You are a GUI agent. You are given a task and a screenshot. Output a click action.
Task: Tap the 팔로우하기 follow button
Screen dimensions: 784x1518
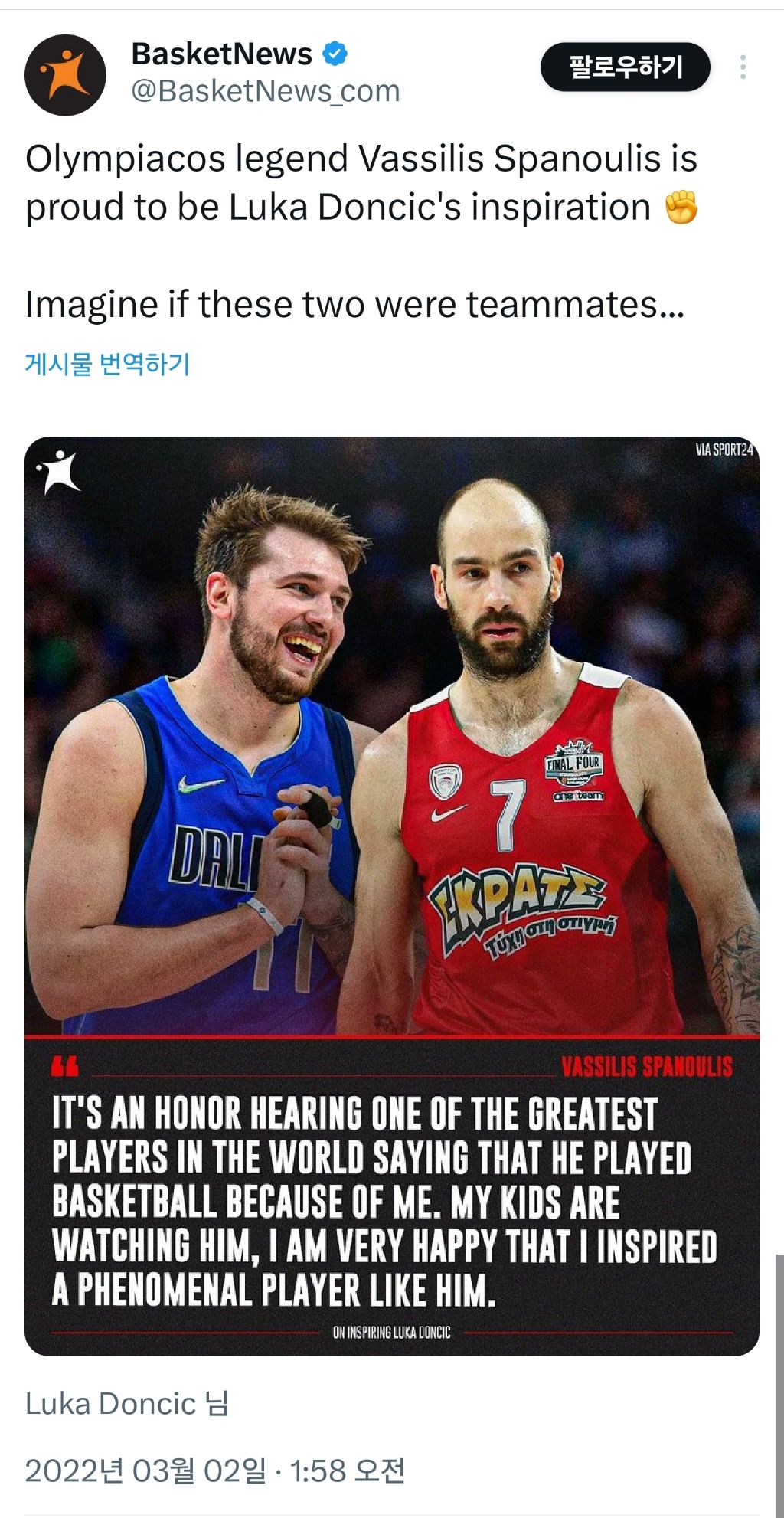click(x=625, y=67)
